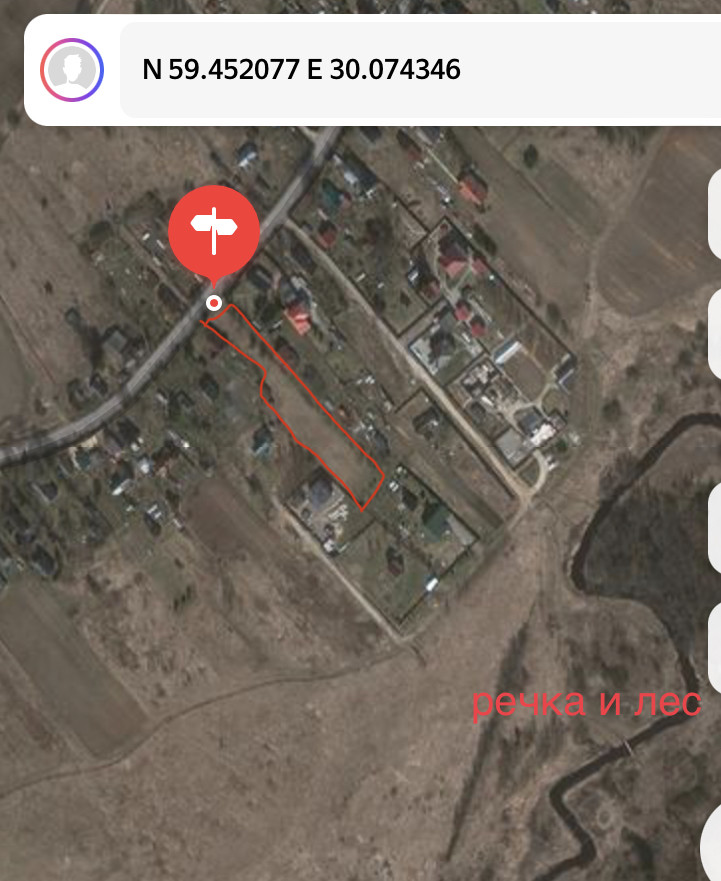Screen dimensions: 721x881
Task: Open the profile avatar
Action: click(72, 70)
